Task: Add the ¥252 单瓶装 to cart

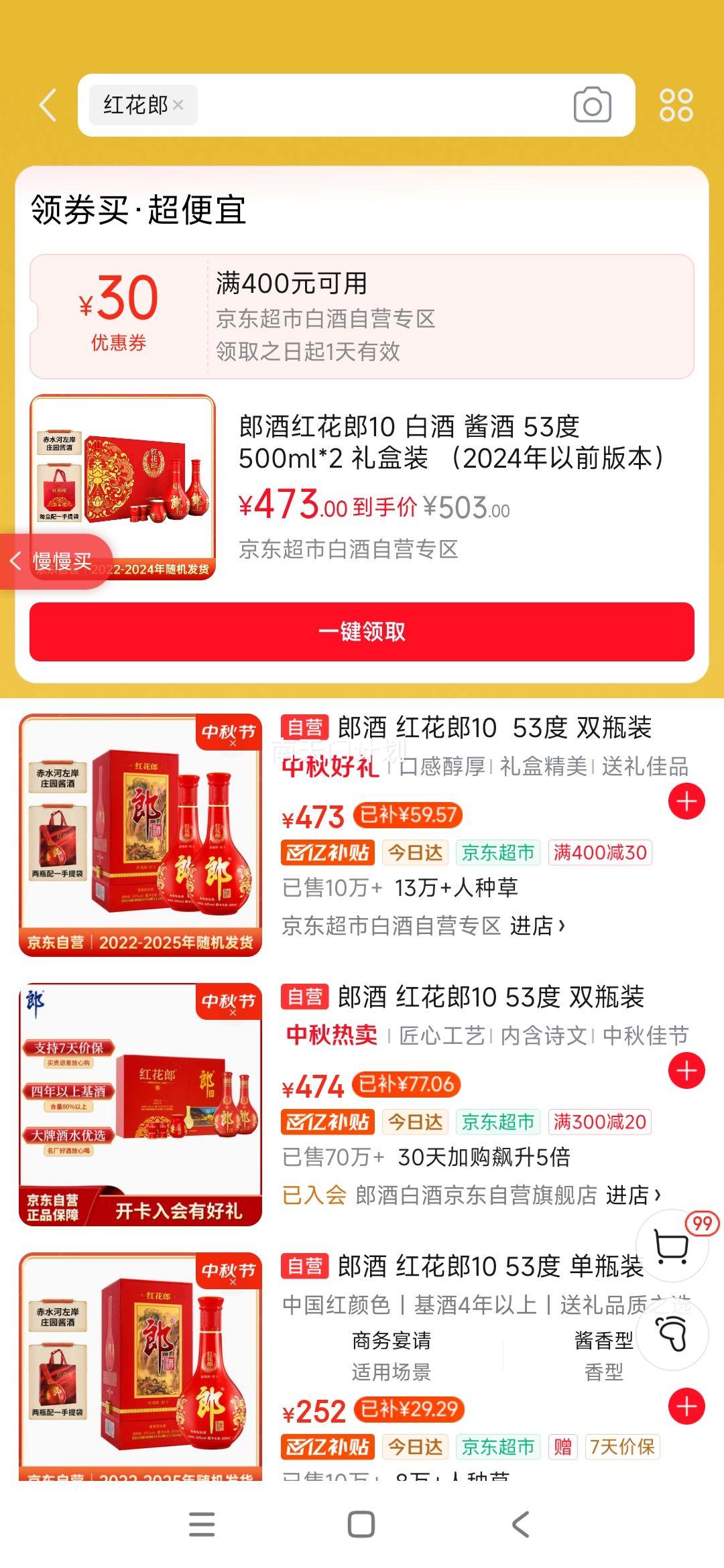Action: coord(686,1407)
